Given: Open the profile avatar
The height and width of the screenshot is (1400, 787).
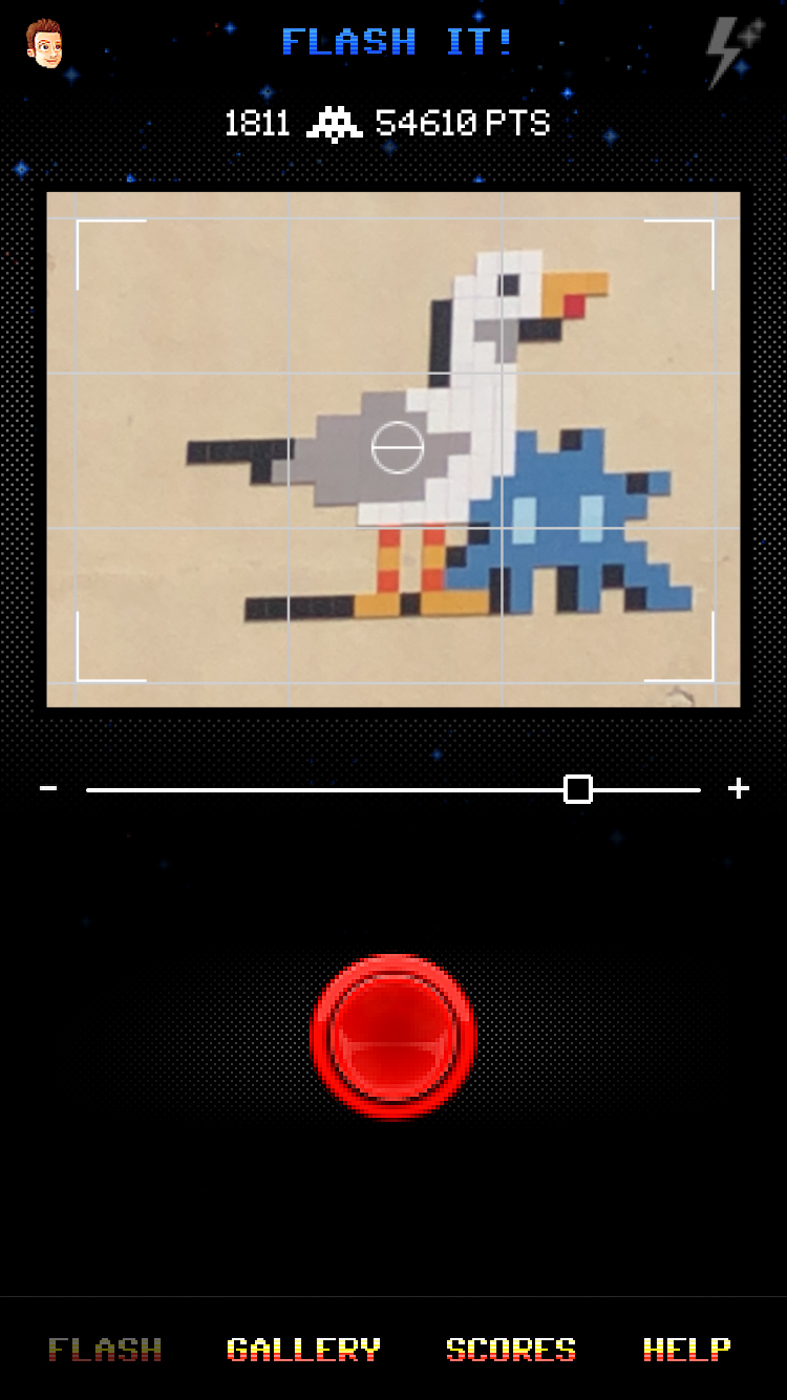Looking at the screenshot, I should coord(44,43).
